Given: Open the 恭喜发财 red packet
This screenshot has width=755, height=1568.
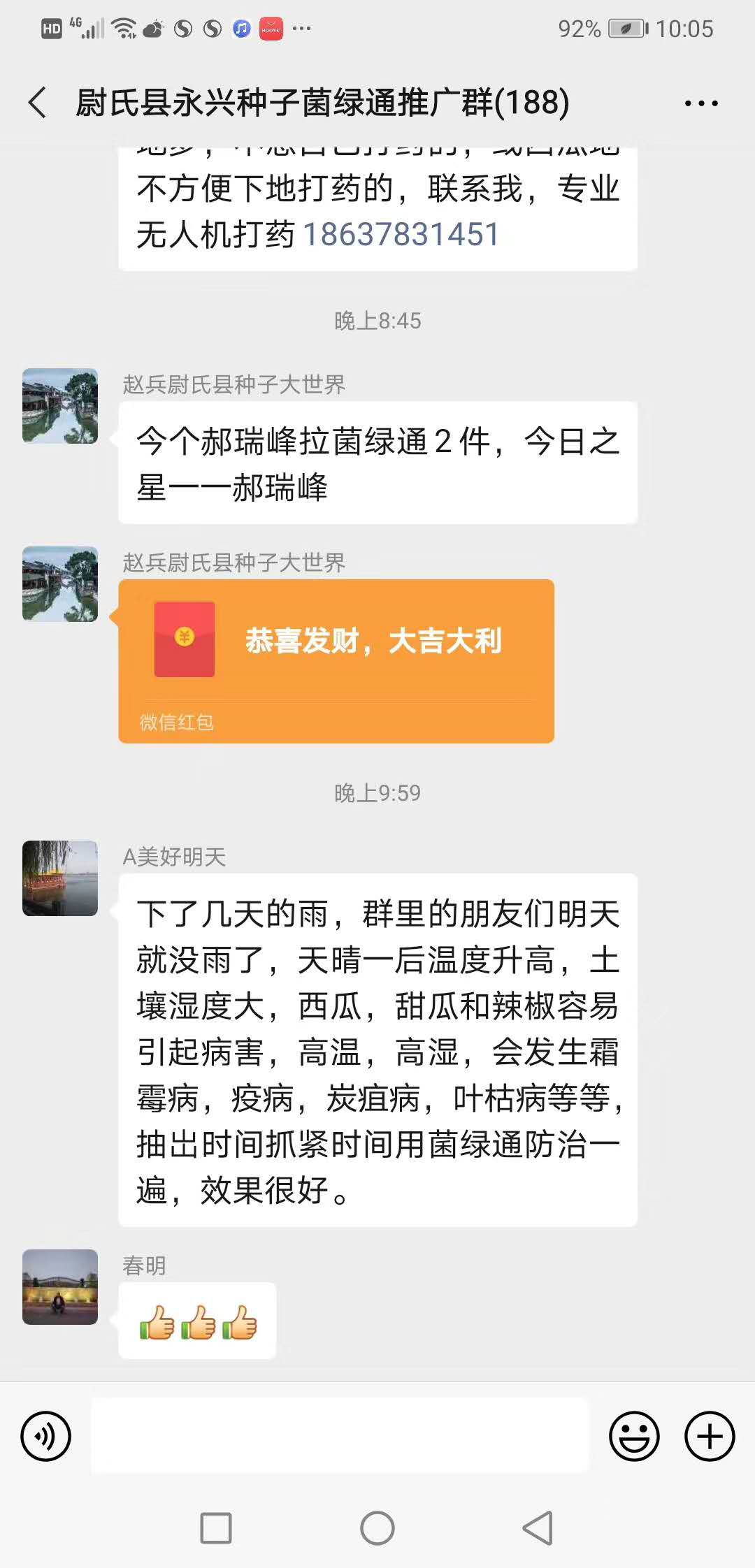Looking at the screenshot, I should pos(336,660).
